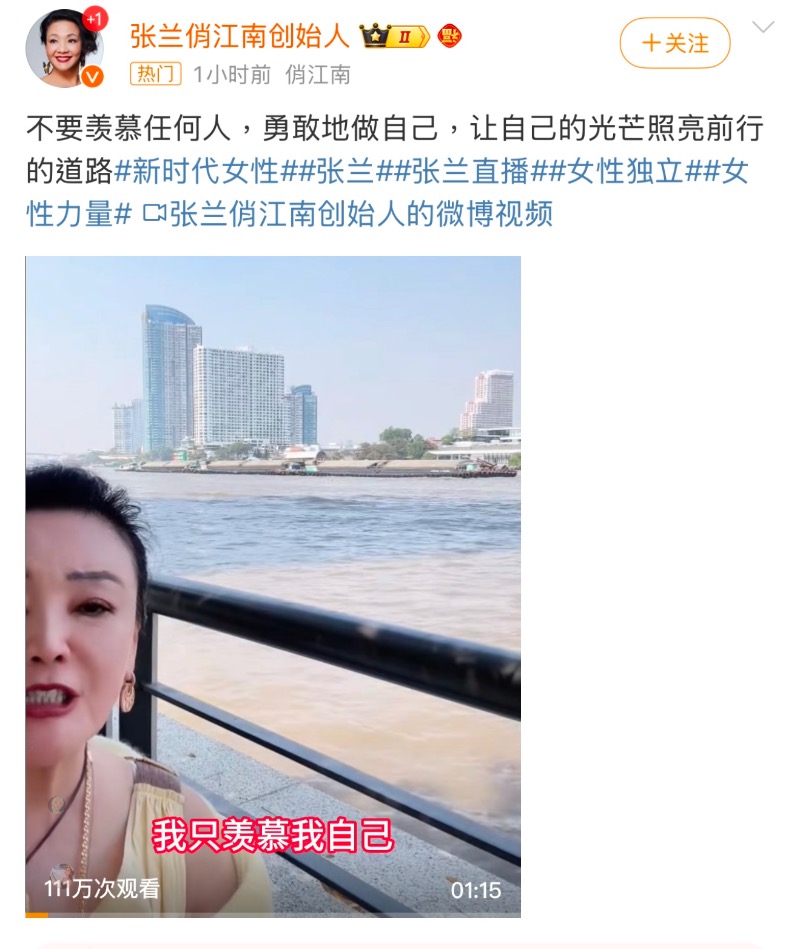The width and height of the screenshot is (800, 949).
Task: Open hashtag #女性独立#
Action: point(624,171)
